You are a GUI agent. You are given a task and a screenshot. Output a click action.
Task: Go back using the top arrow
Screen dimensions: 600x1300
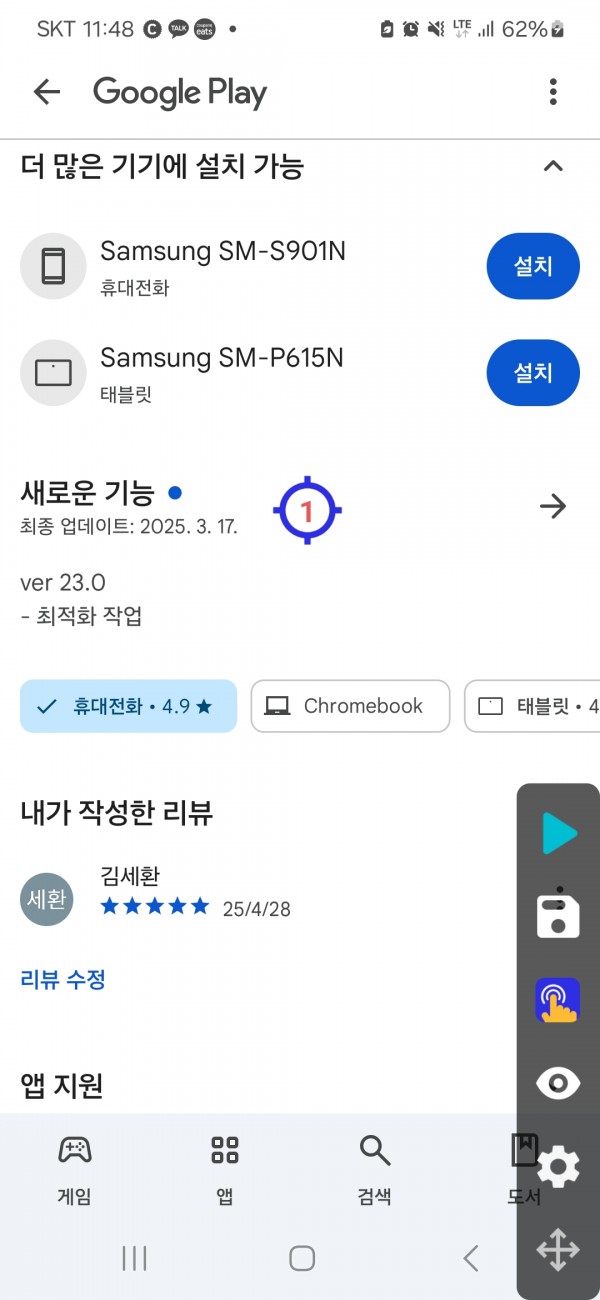pos(47,93)
